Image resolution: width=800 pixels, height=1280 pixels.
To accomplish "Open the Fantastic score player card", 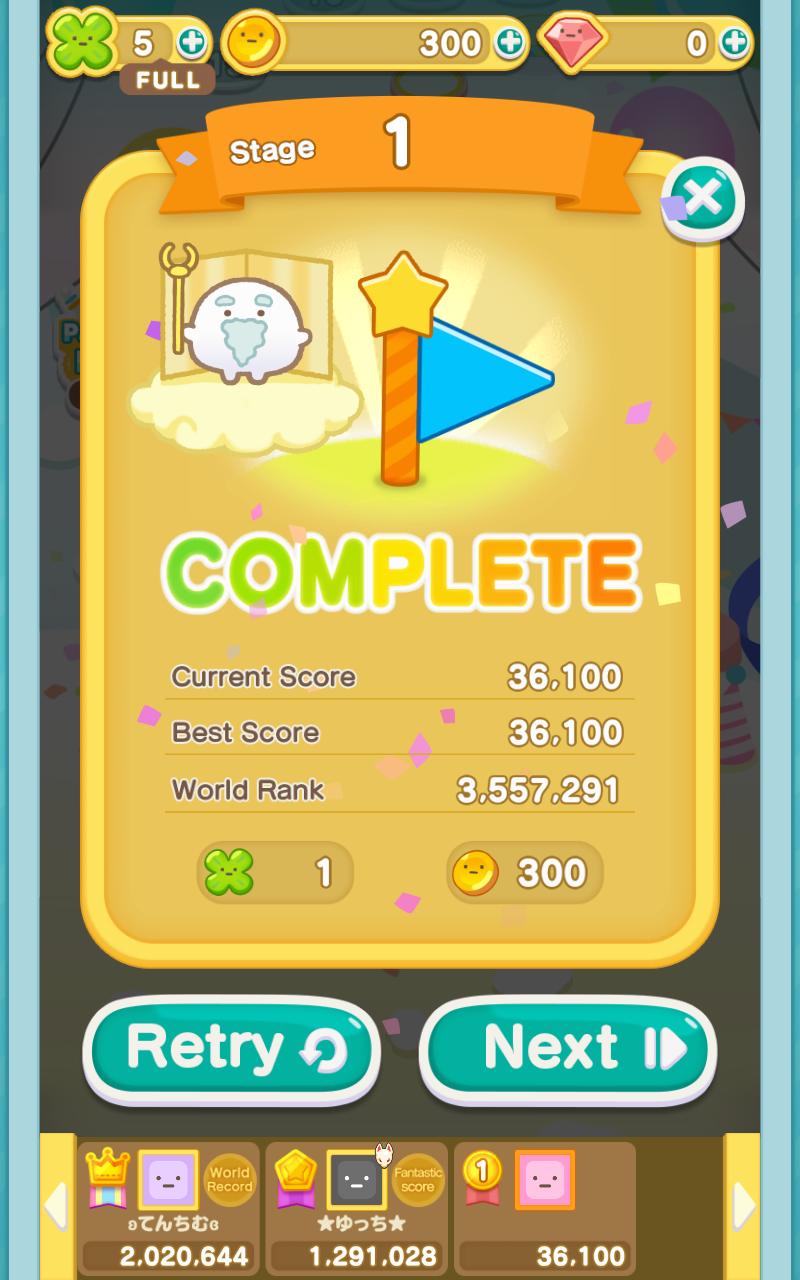I will pyautogui.click(x=356, y=1206).
